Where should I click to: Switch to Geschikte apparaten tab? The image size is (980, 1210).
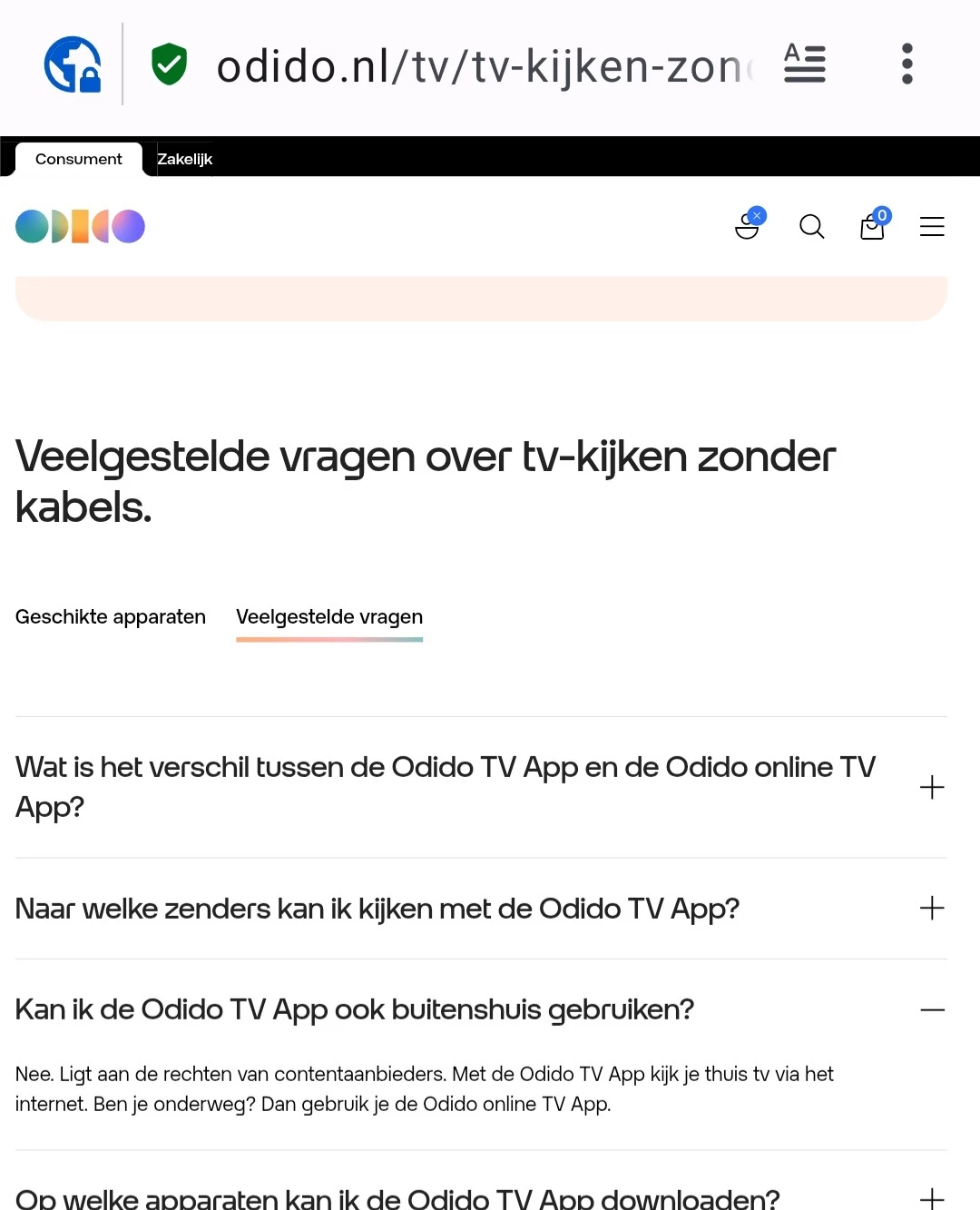[111, 617]
